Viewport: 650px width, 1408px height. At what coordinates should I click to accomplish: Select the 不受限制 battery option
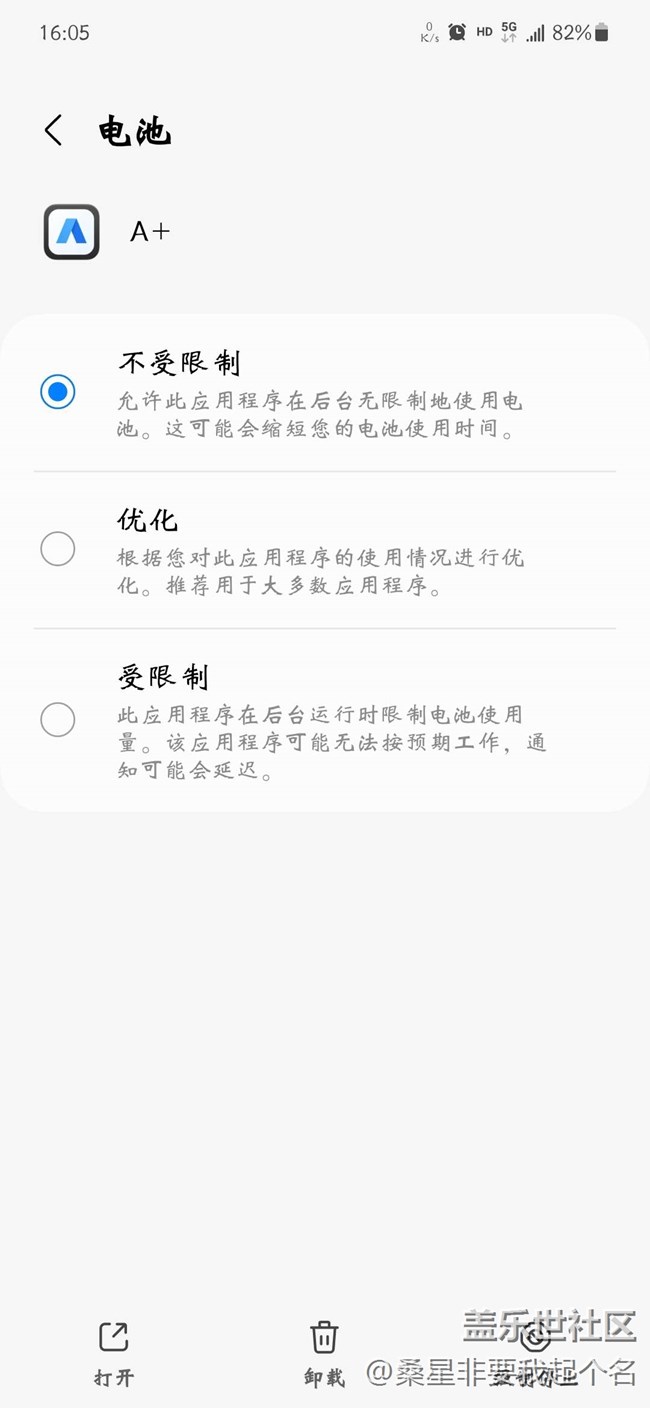(x=58, y=392)
